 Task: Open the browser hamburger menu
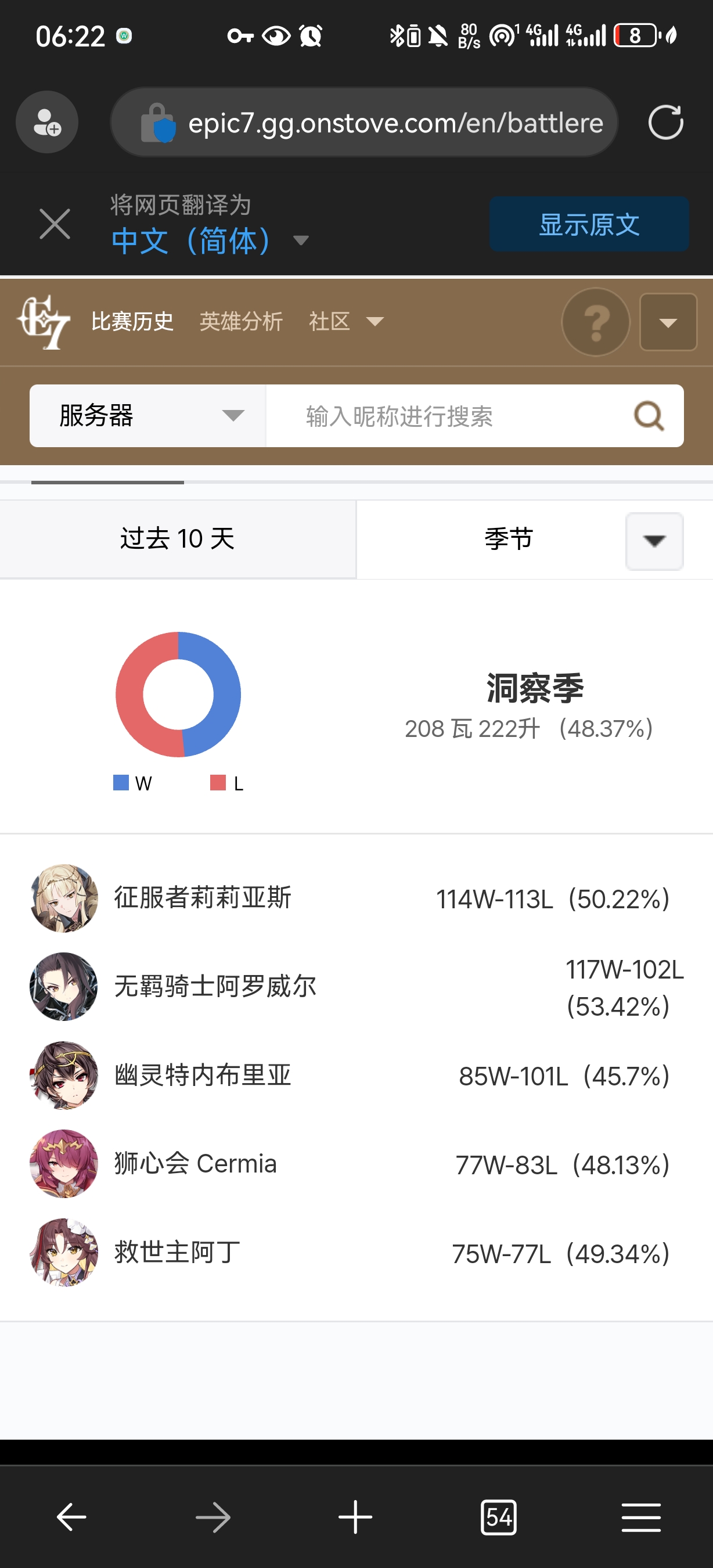641,1517
